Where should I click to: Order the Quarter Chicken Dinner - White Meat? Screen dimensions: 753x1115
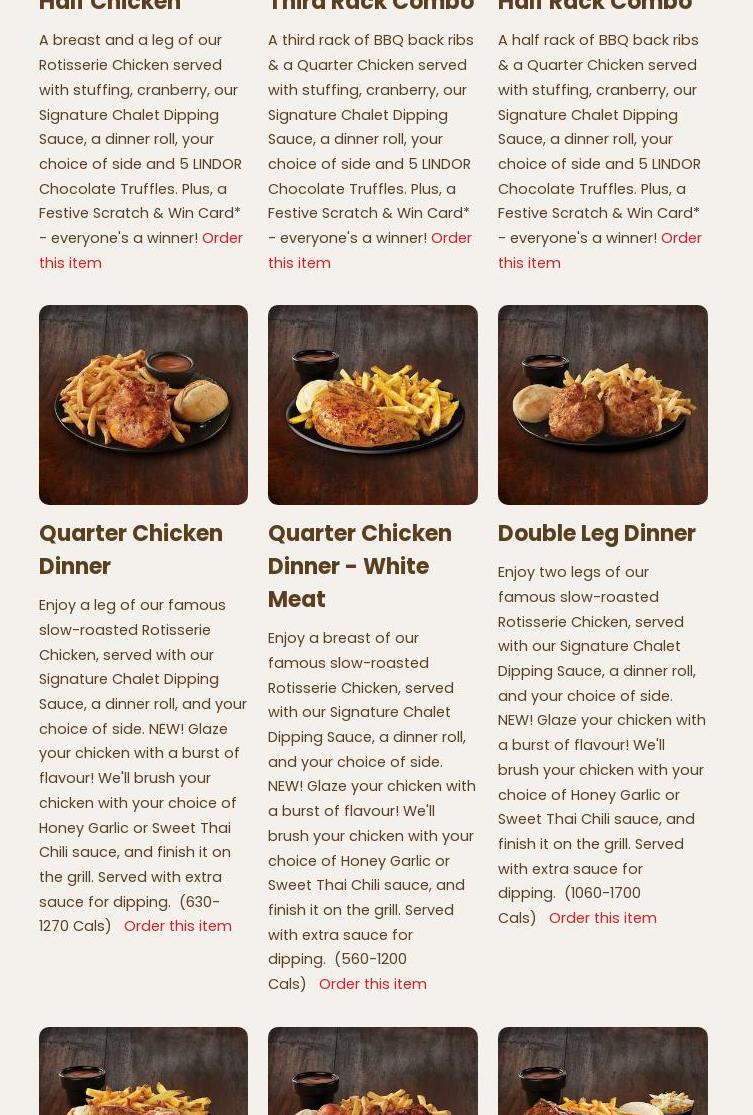(372, 984)
